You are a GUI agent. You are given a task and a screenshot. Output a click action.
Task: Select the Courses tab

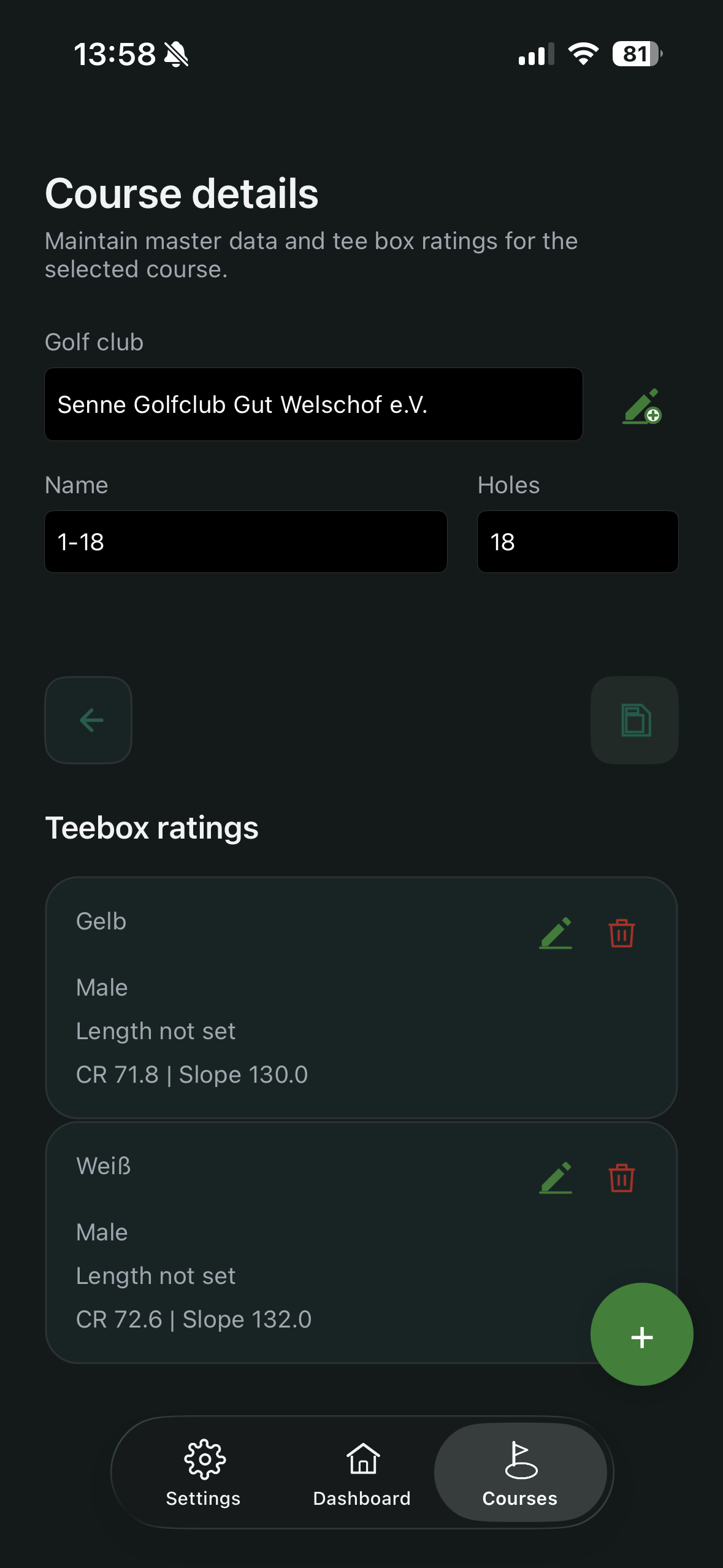pyautogui.click(x=519, y=1472)
